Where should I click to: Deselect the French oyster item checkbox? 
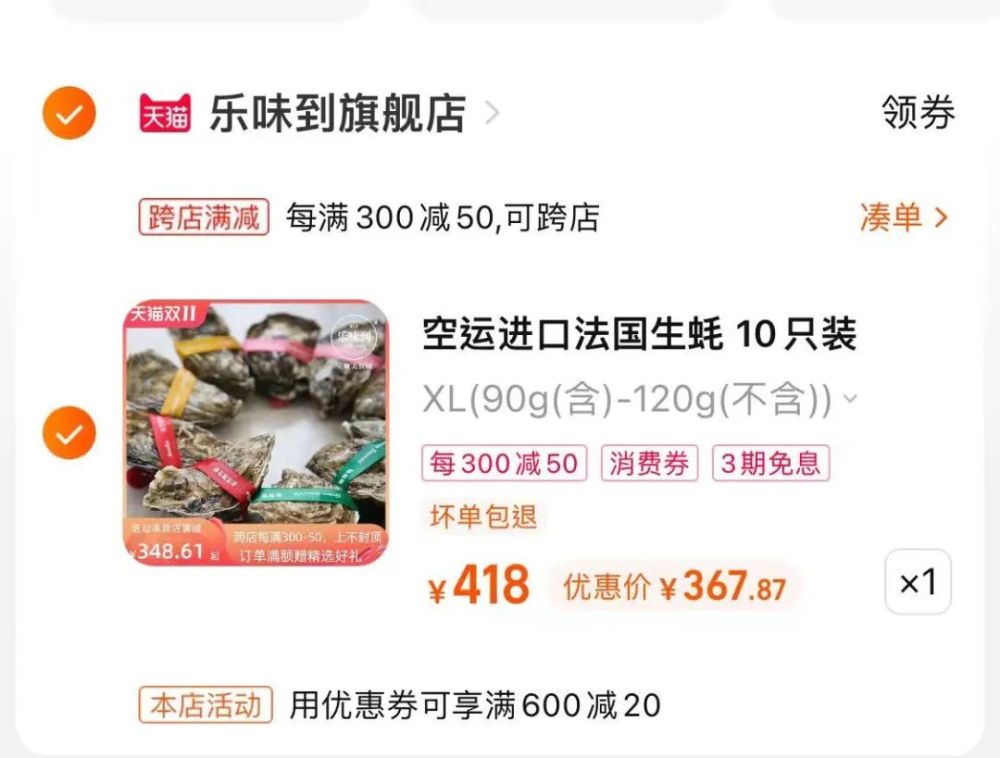click(x=69, y=434)
